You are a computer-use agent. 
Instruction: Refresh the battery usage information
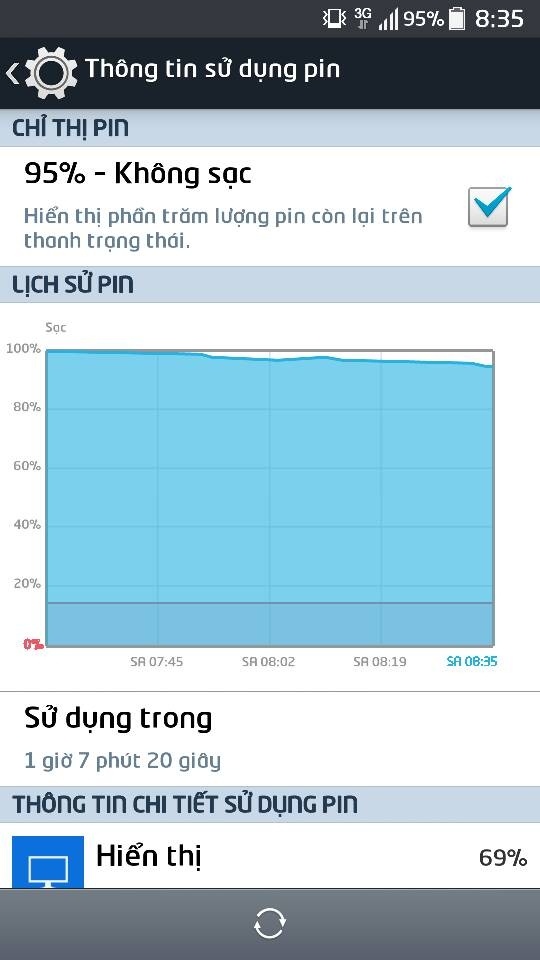(269, 923)
